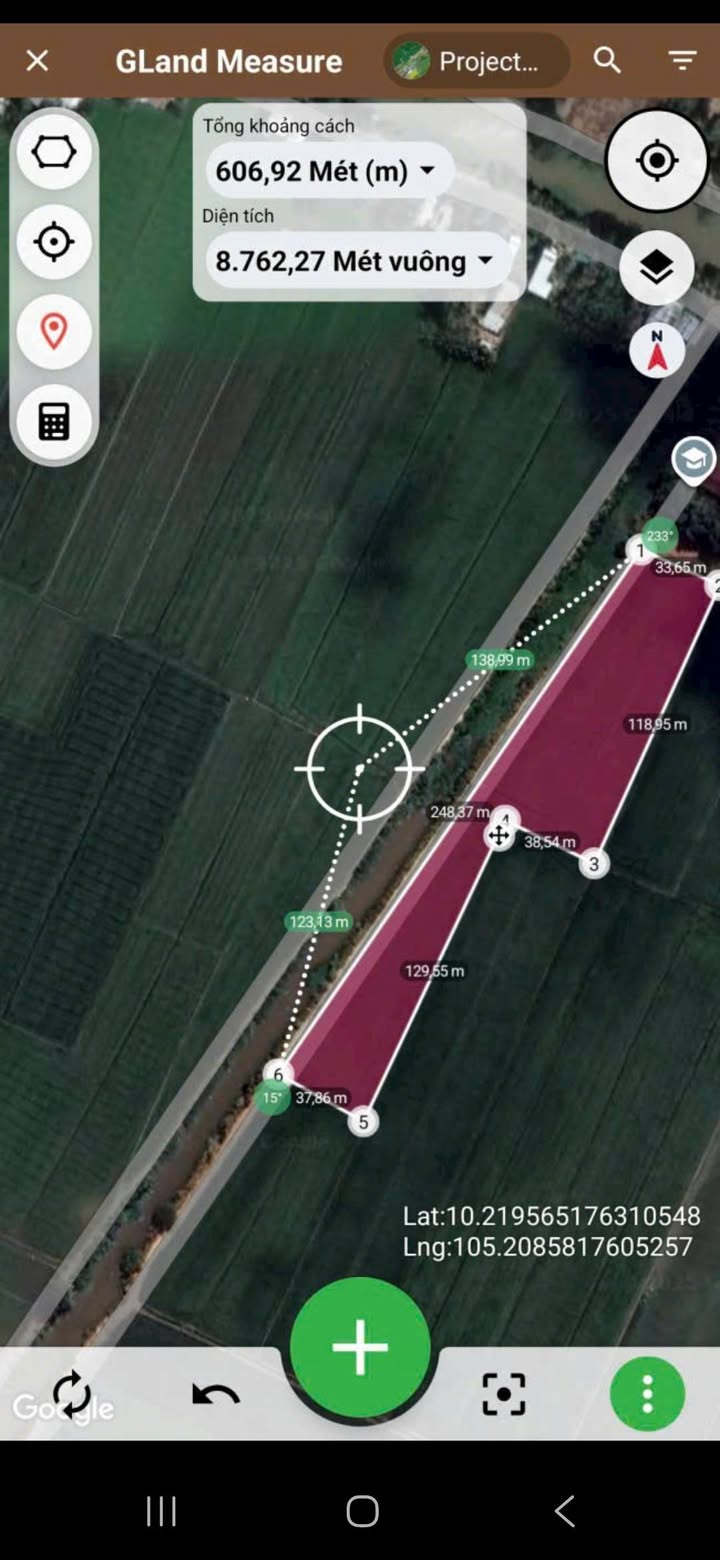Open the Project selector chip
Viewport: 720px width, 1560px height.
coord(476,61)
